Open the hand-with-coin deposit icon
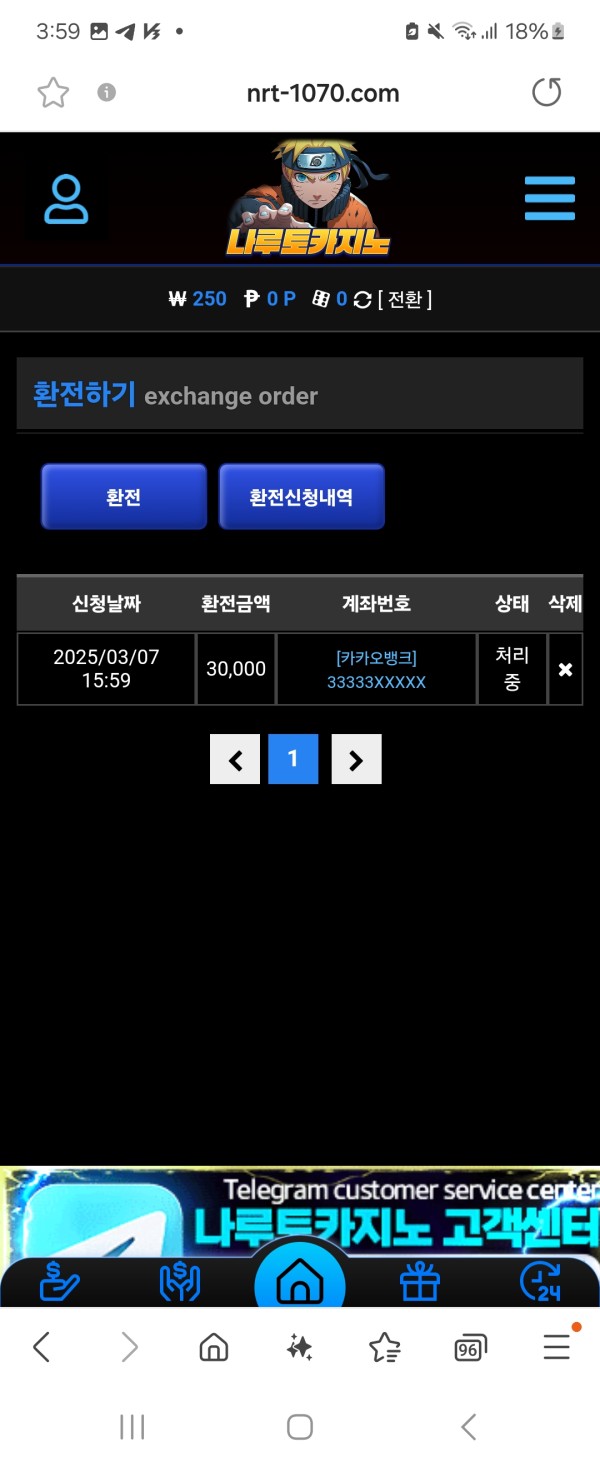Image resolution: width=600 pixels, height=1467 pixels. [x=60, y=1282]
